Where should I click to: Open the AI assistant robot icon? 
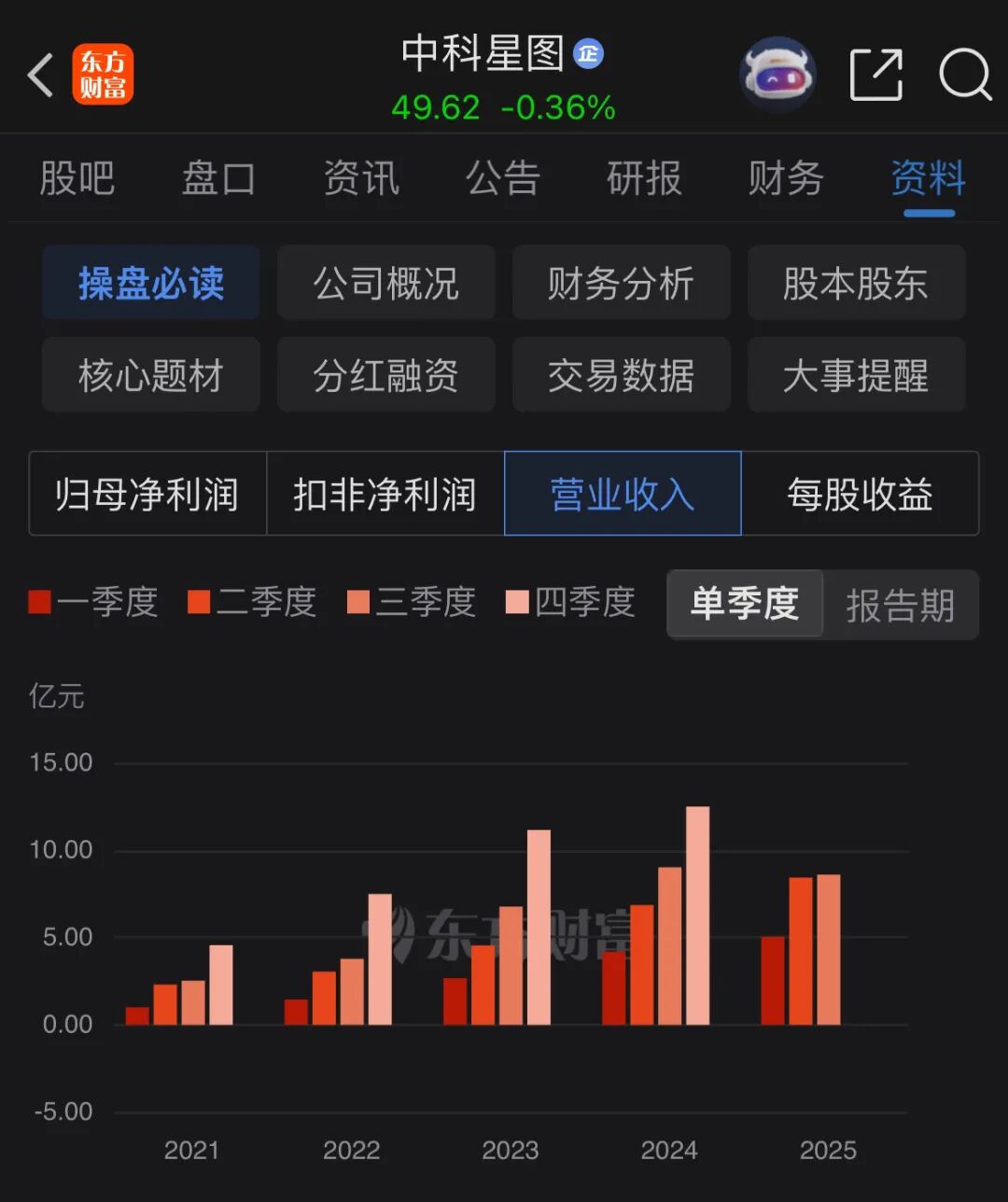(x=777, y=75)
